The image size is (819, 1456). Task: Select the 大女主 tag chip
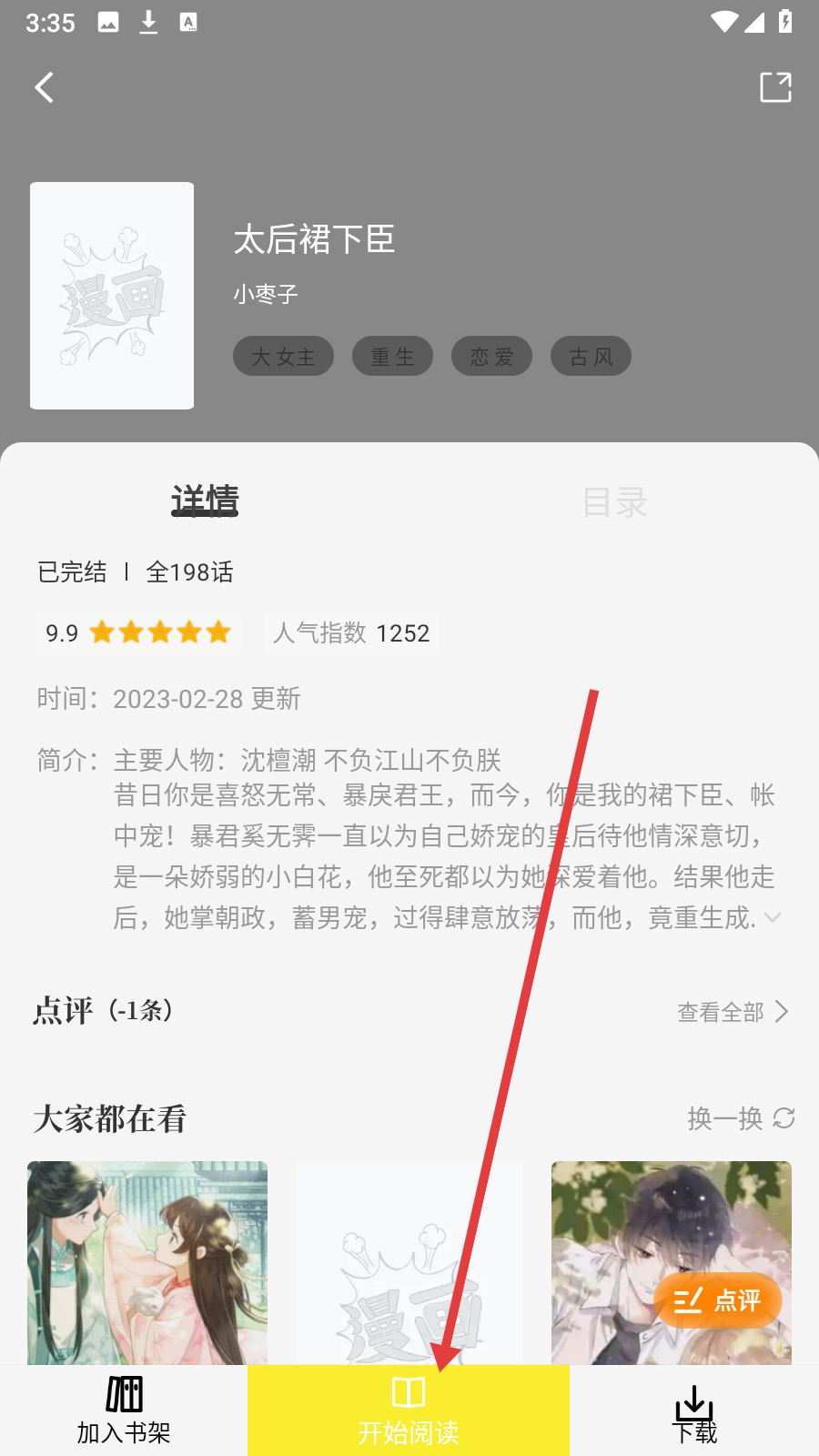point(283,357)
